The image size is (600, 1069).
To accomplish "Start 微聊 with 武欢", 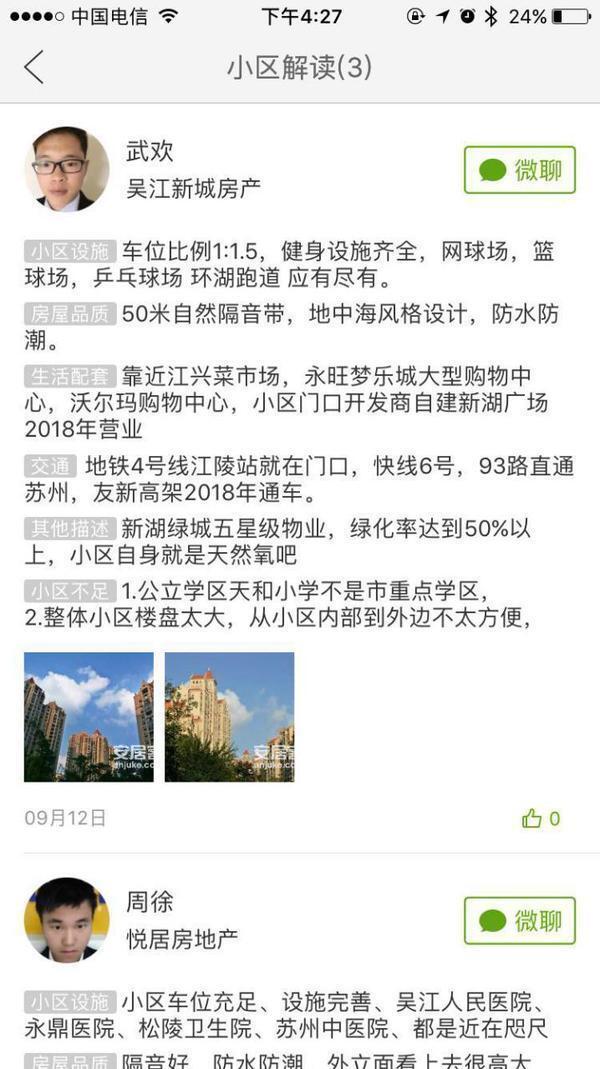I will pyautogui.click(x=520, y=170).
